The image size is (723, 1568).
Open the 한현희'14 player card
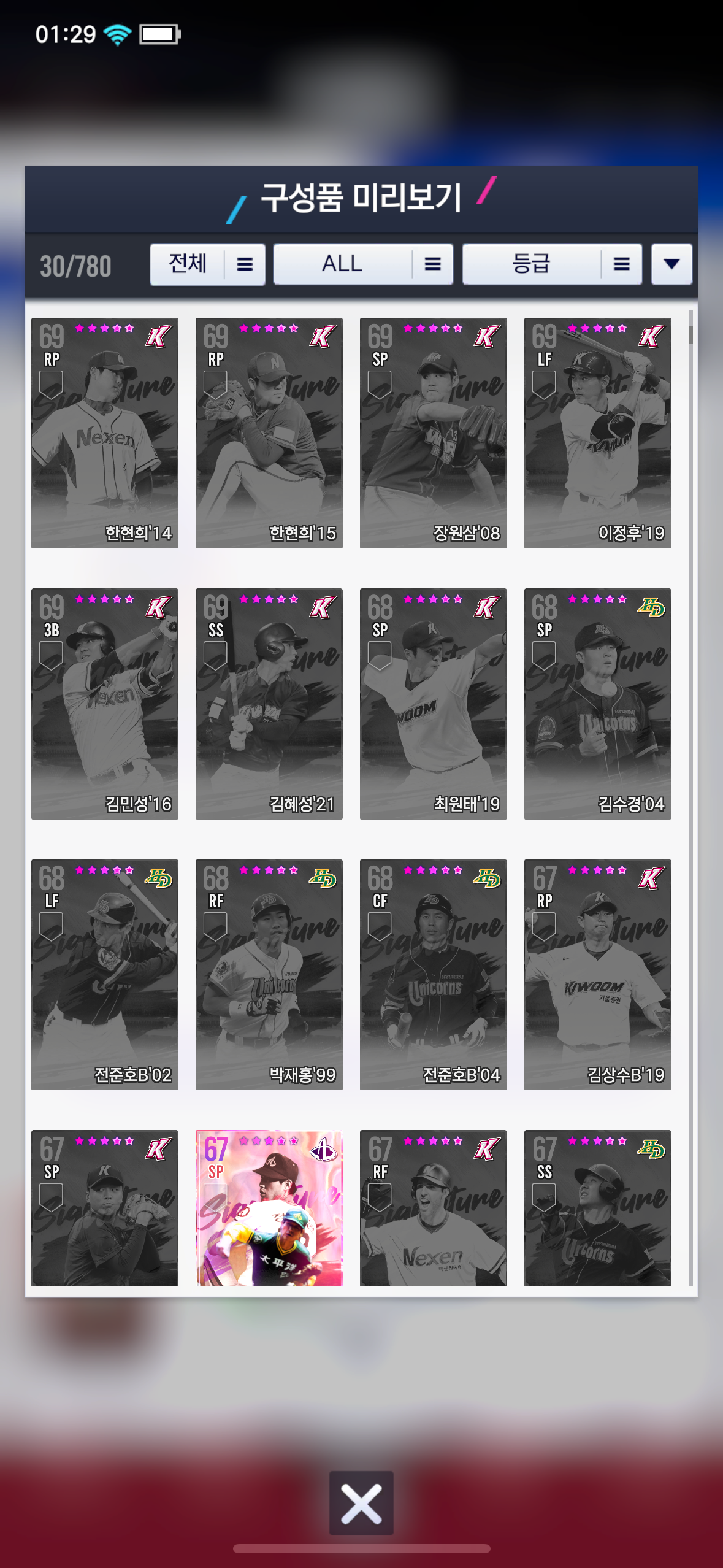coord(105,432)
